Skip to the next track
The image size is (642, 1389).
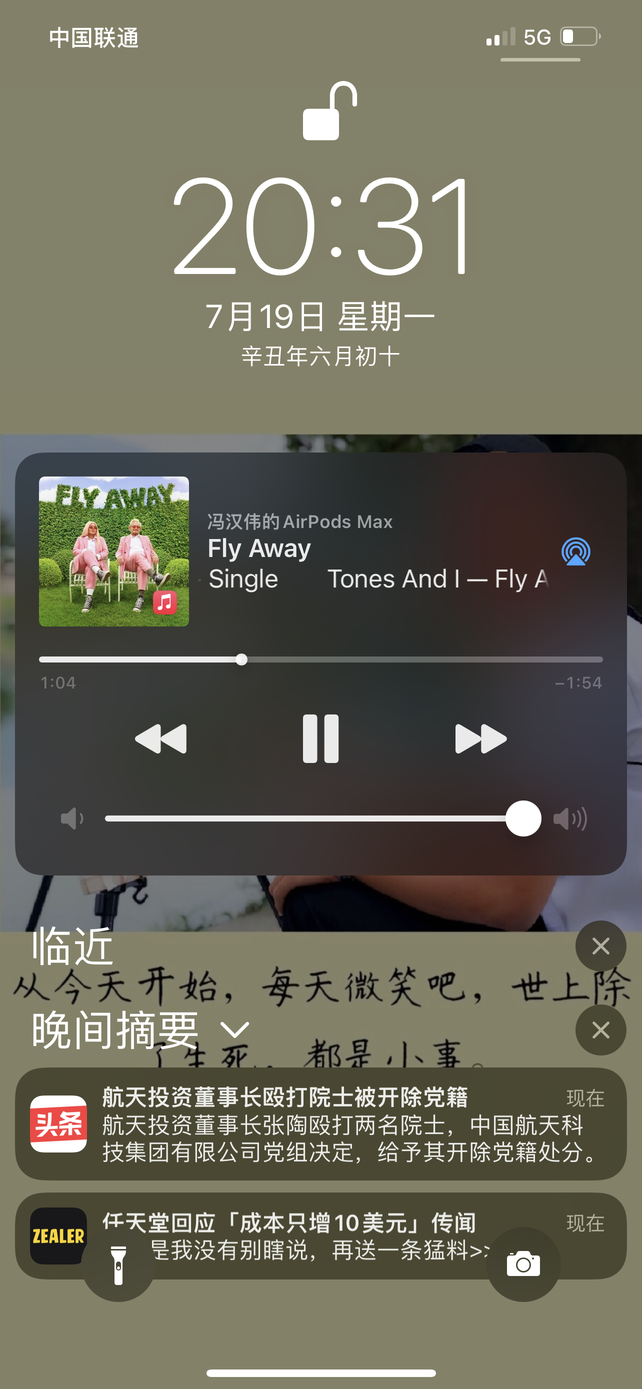[480, 739]
